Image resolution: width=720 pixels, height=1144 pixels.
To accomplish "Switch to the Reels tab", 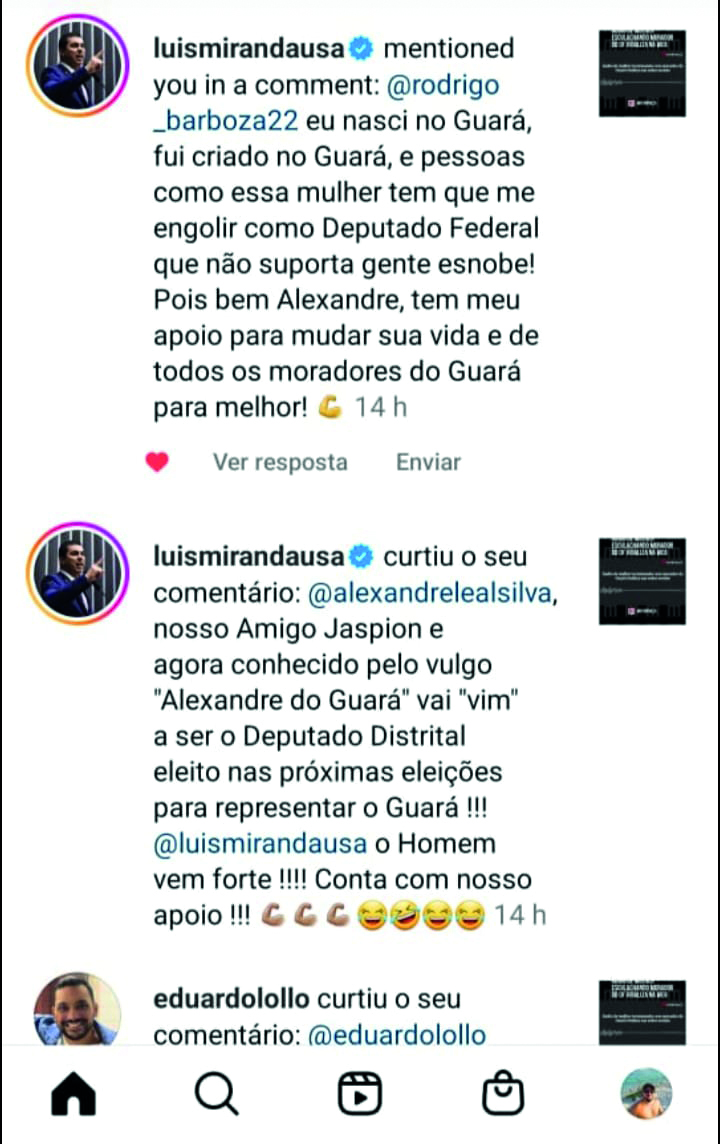I will coord(359,1096).
